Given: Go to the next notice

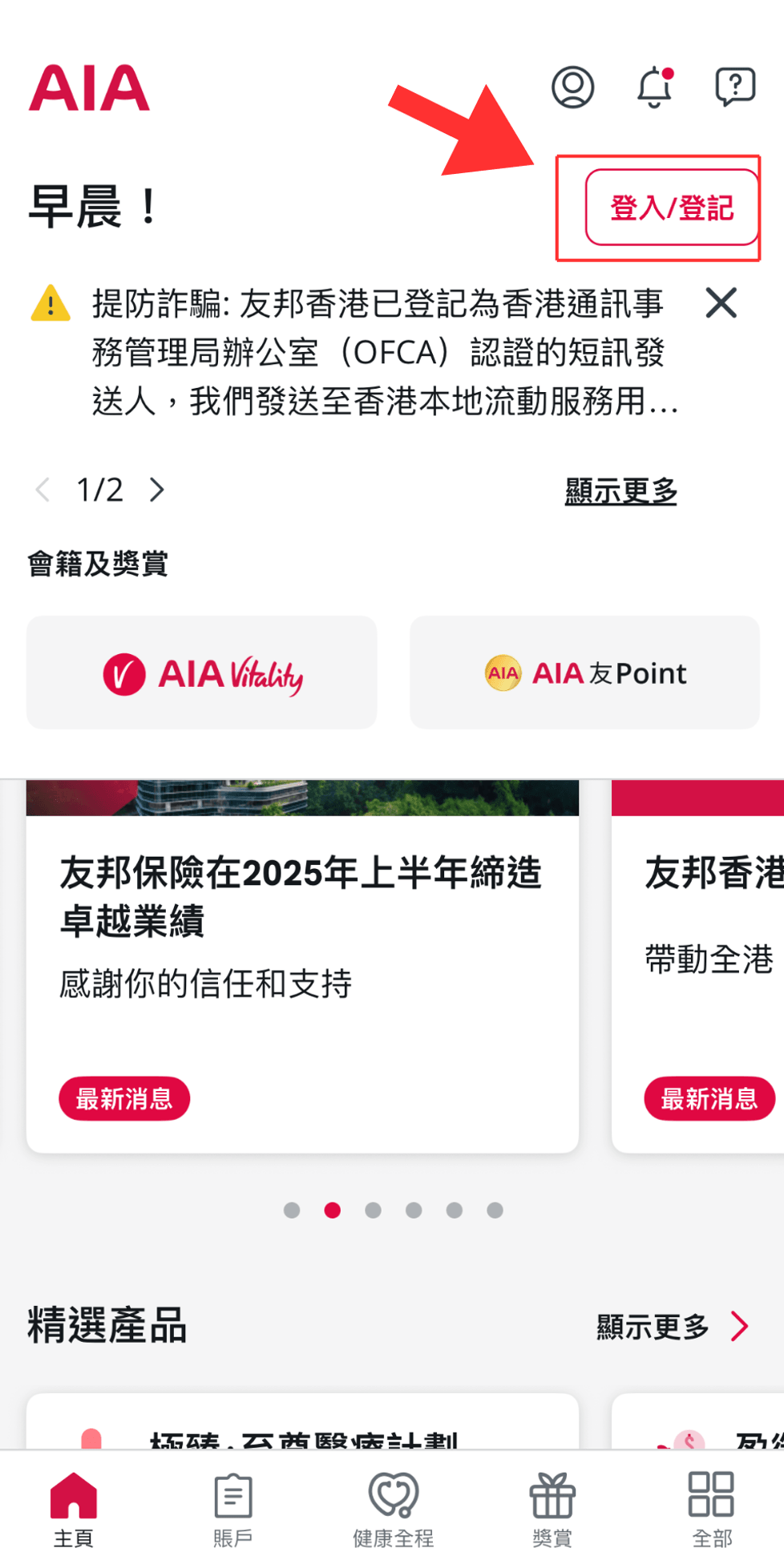Looking at the screenshot, I should click(157, 490).
